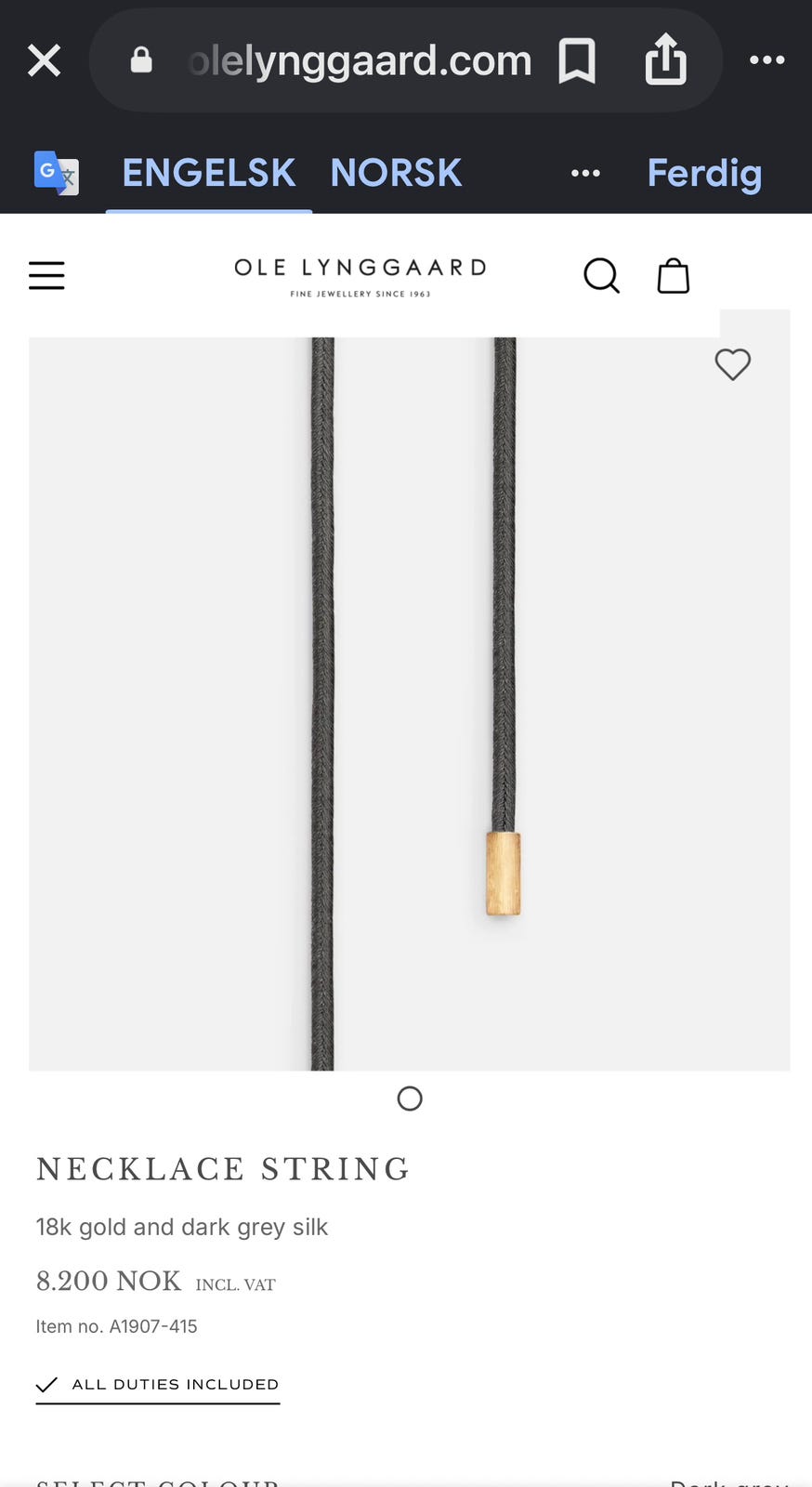
Task: Open translate options three-dot menu
Action: click(585, 173)
